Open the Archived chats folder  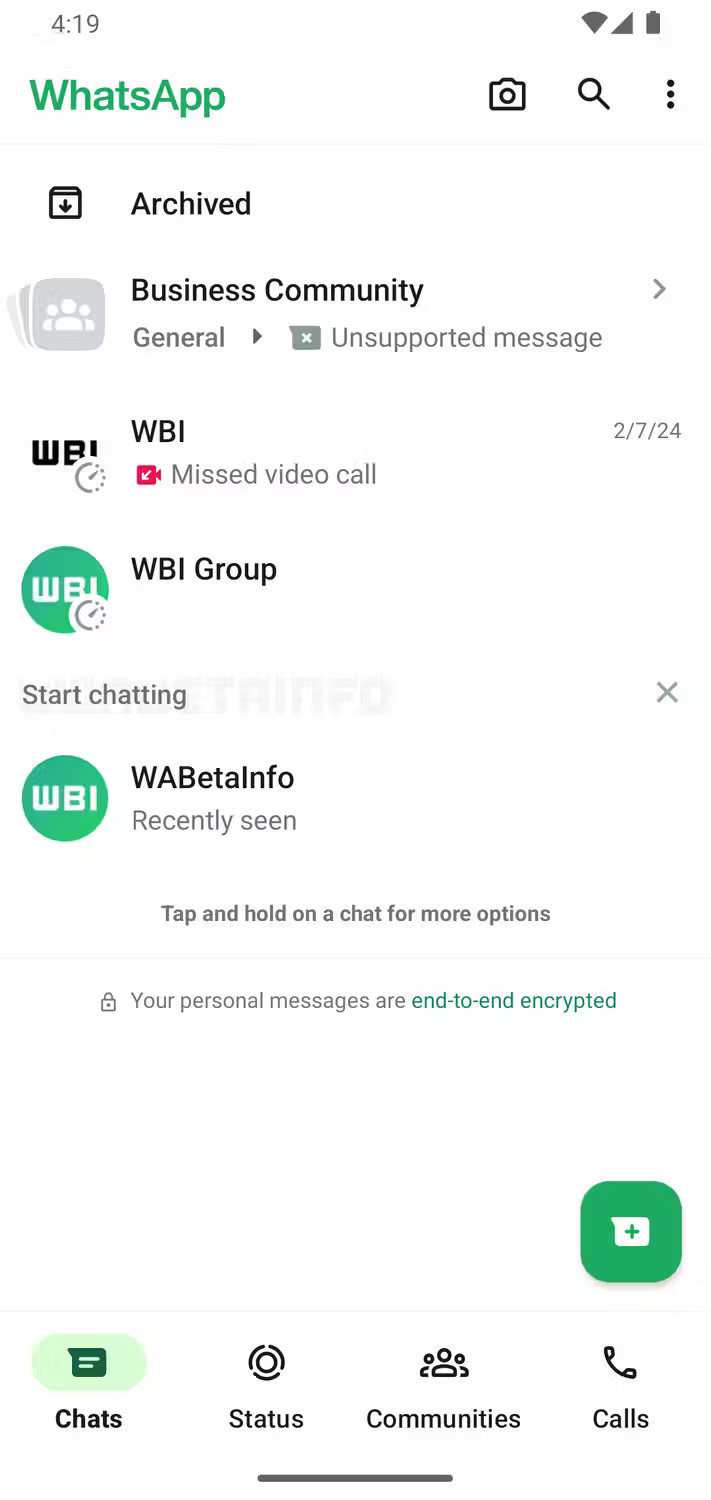click(x=190, y=204)
